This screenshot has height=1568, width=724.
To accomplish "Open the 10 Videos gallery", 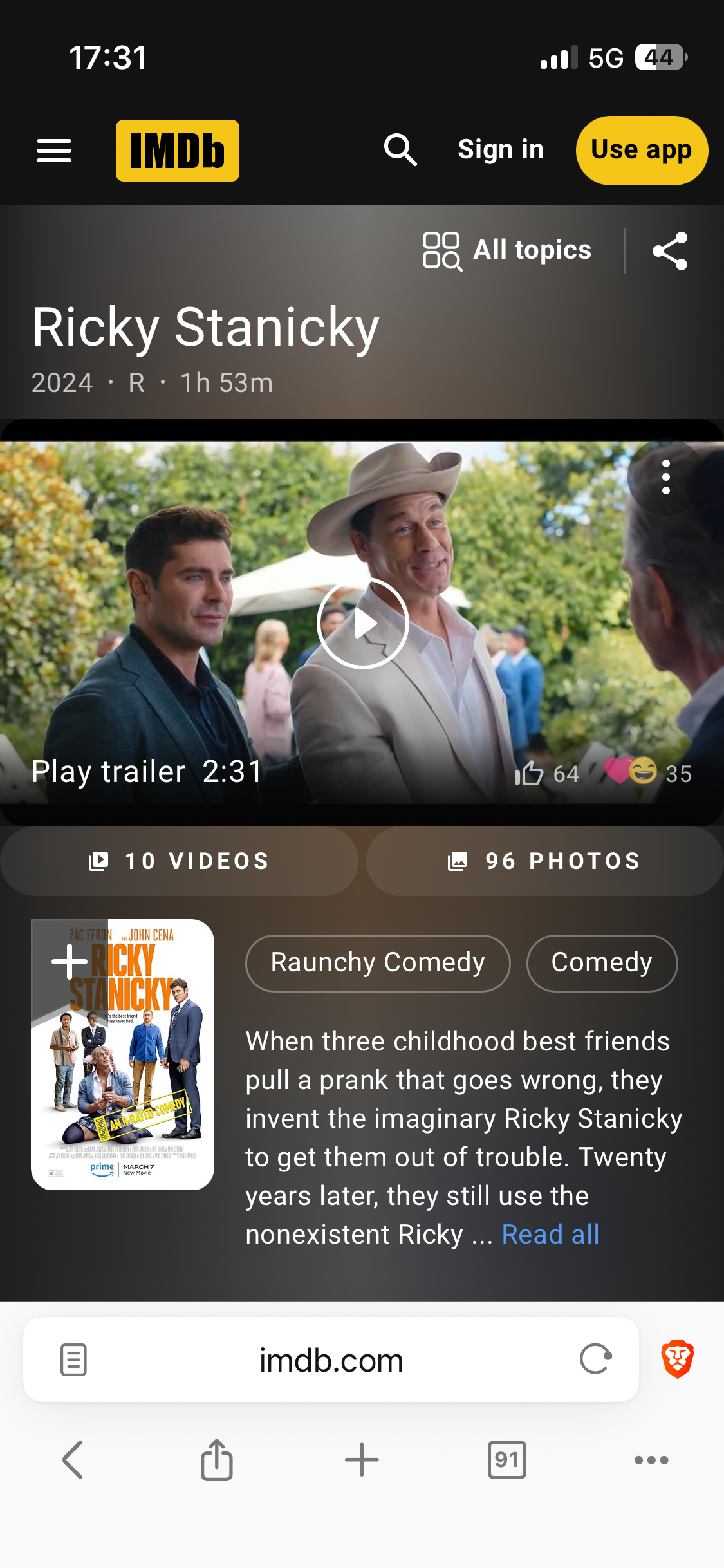I will click(179, 861).
